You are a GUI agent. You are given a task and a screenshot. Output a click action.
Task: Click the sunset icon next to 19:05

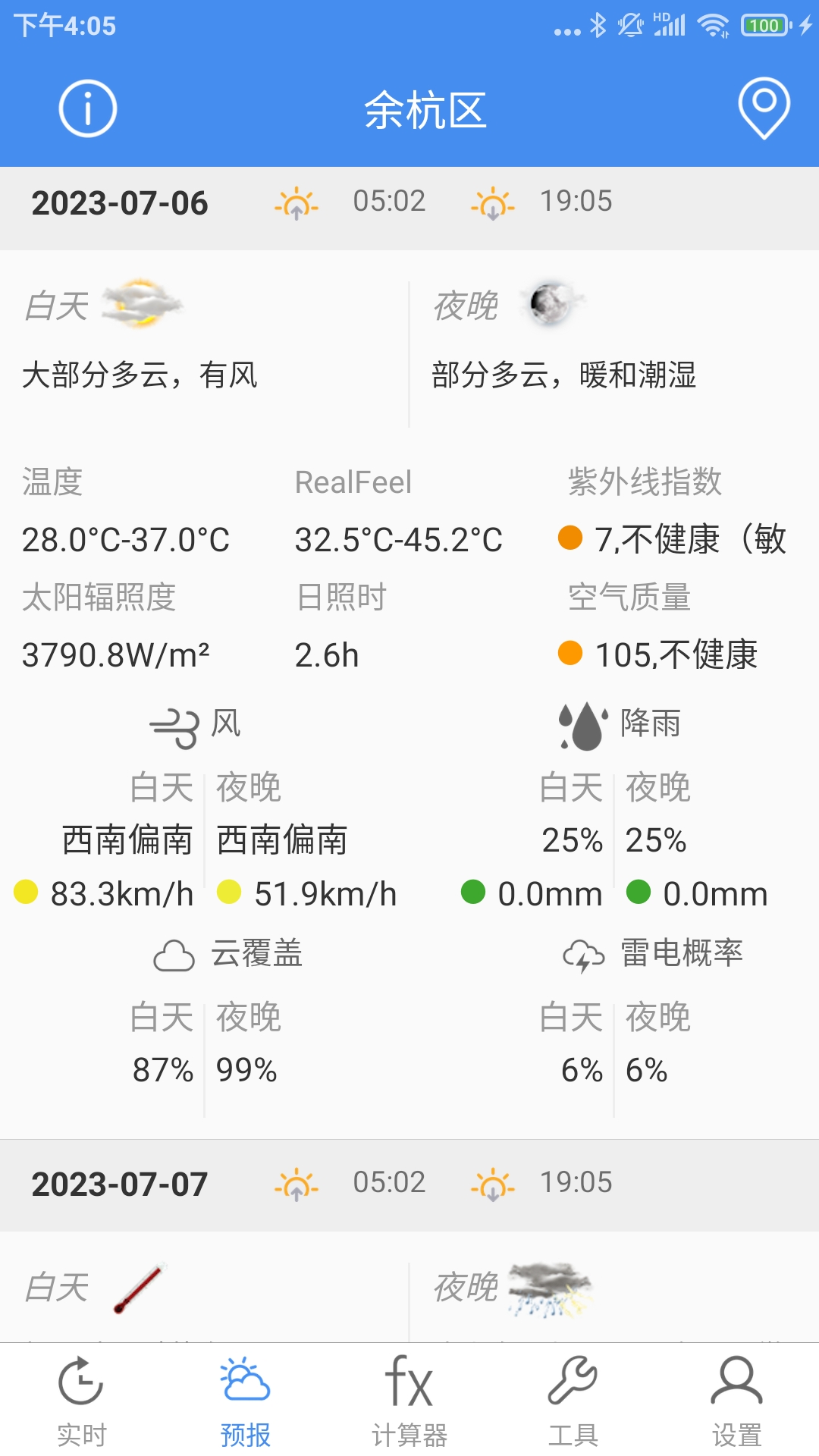pyautogui.click(x=494, y=202)
